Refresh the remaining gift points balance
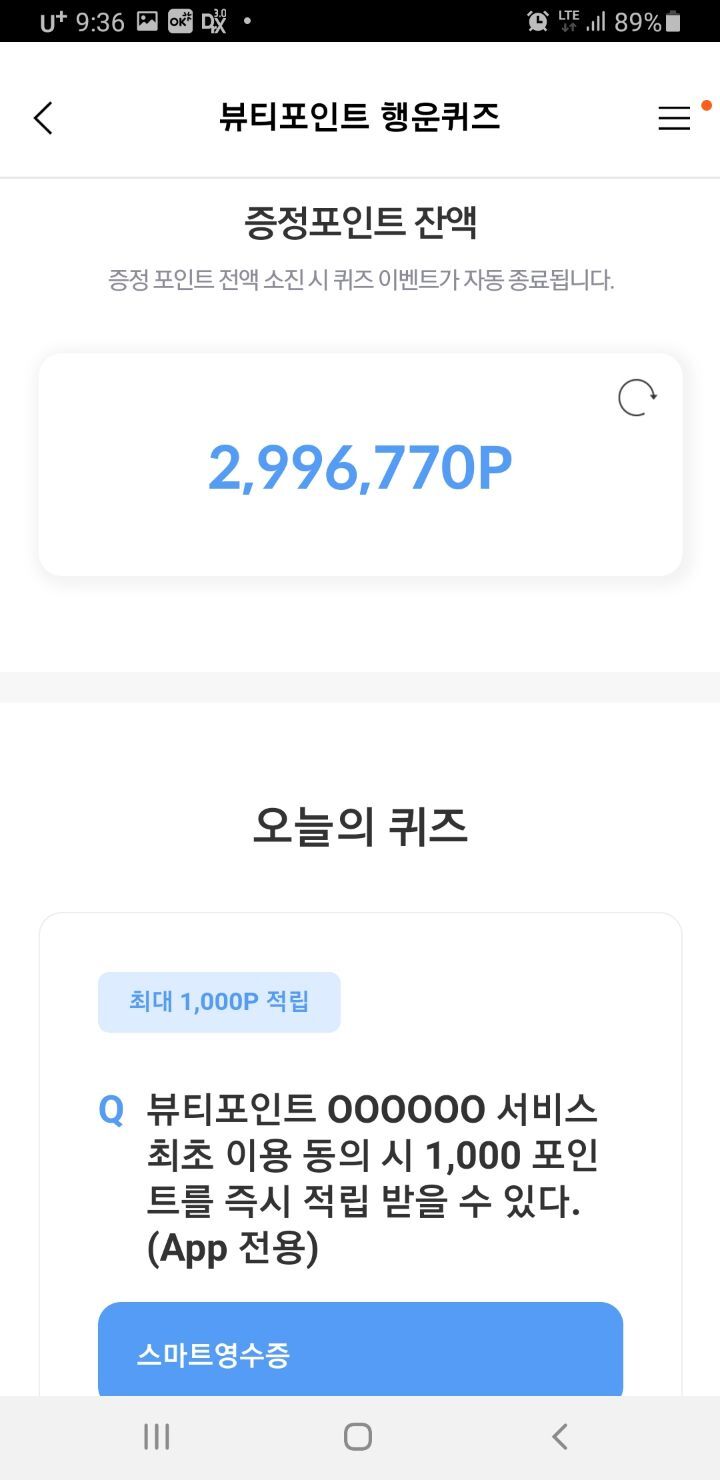The image size is (720, 1480). tap(637, 398)
